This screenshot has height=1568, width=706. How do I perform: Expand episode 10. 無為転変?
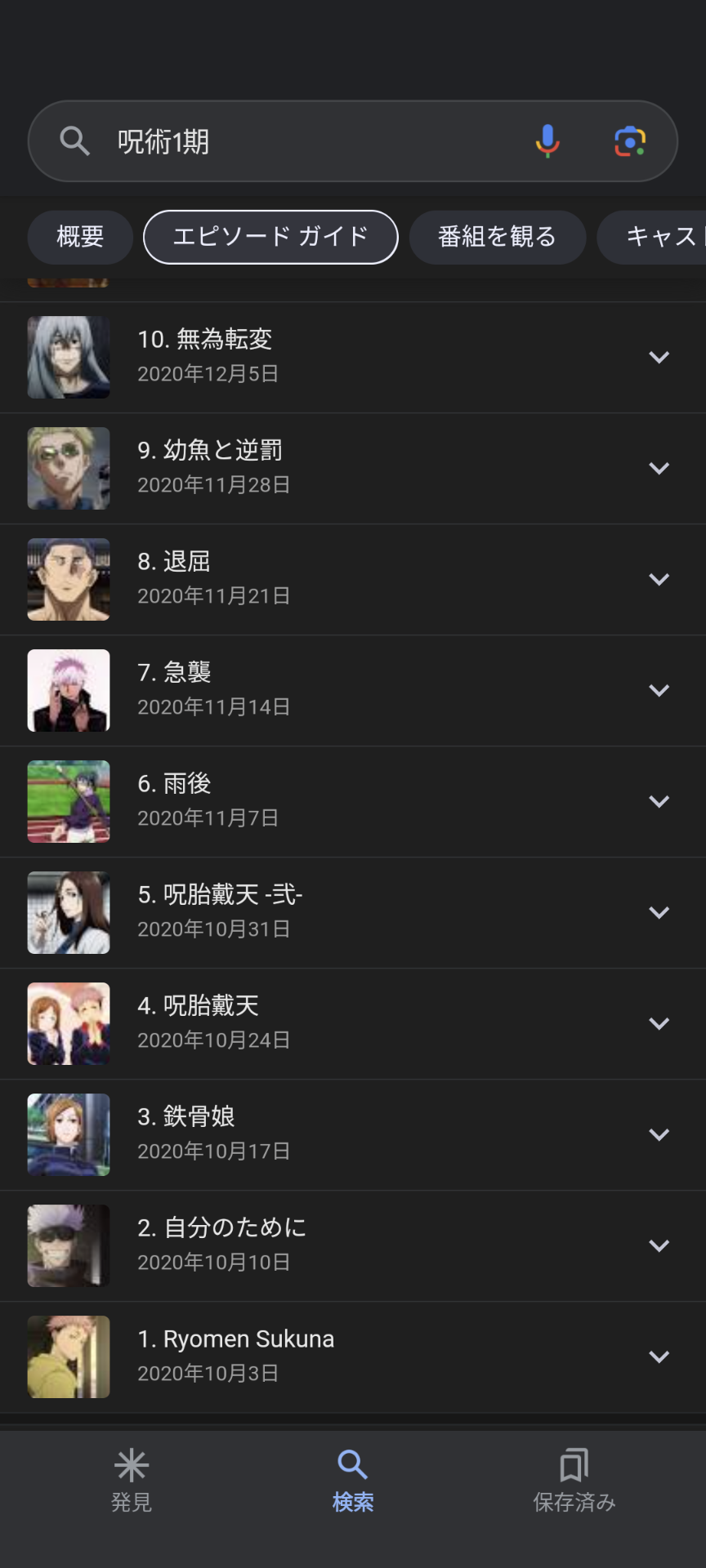point(659,357)
